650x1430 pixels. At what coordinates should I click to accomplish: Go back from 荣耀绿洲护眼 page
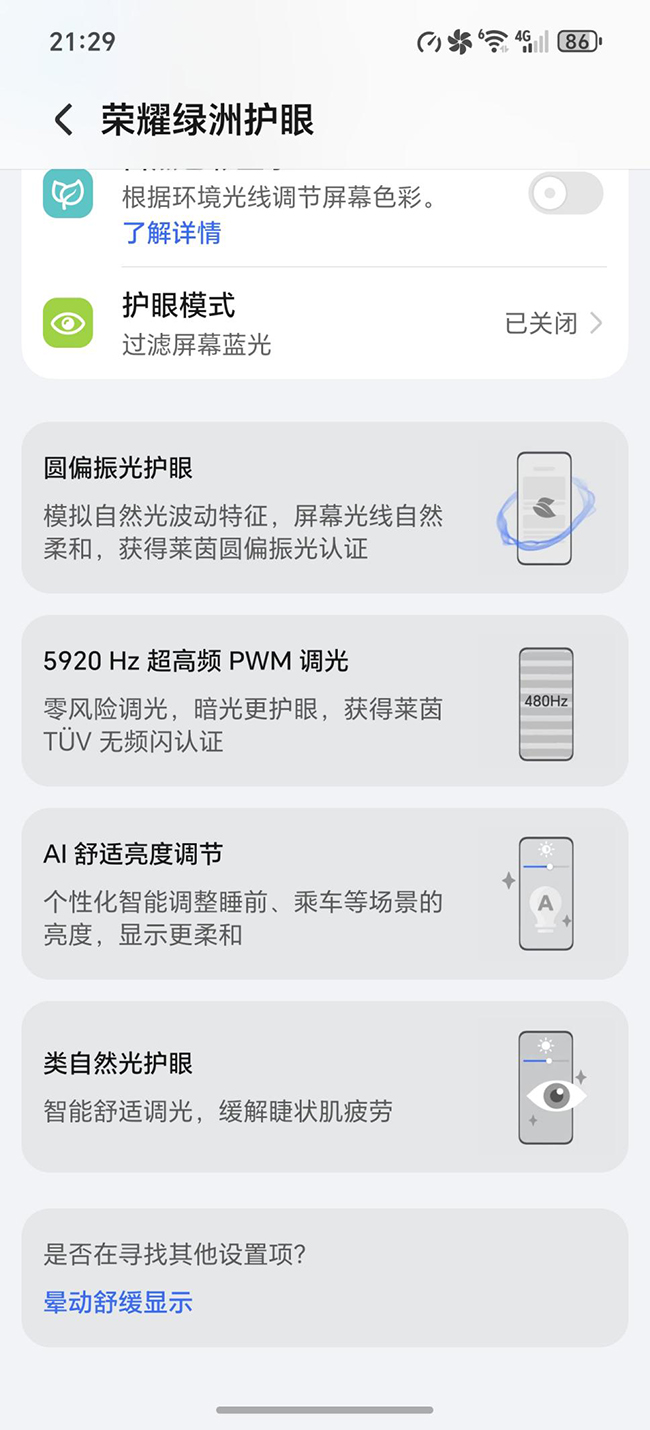pos(63,121)
